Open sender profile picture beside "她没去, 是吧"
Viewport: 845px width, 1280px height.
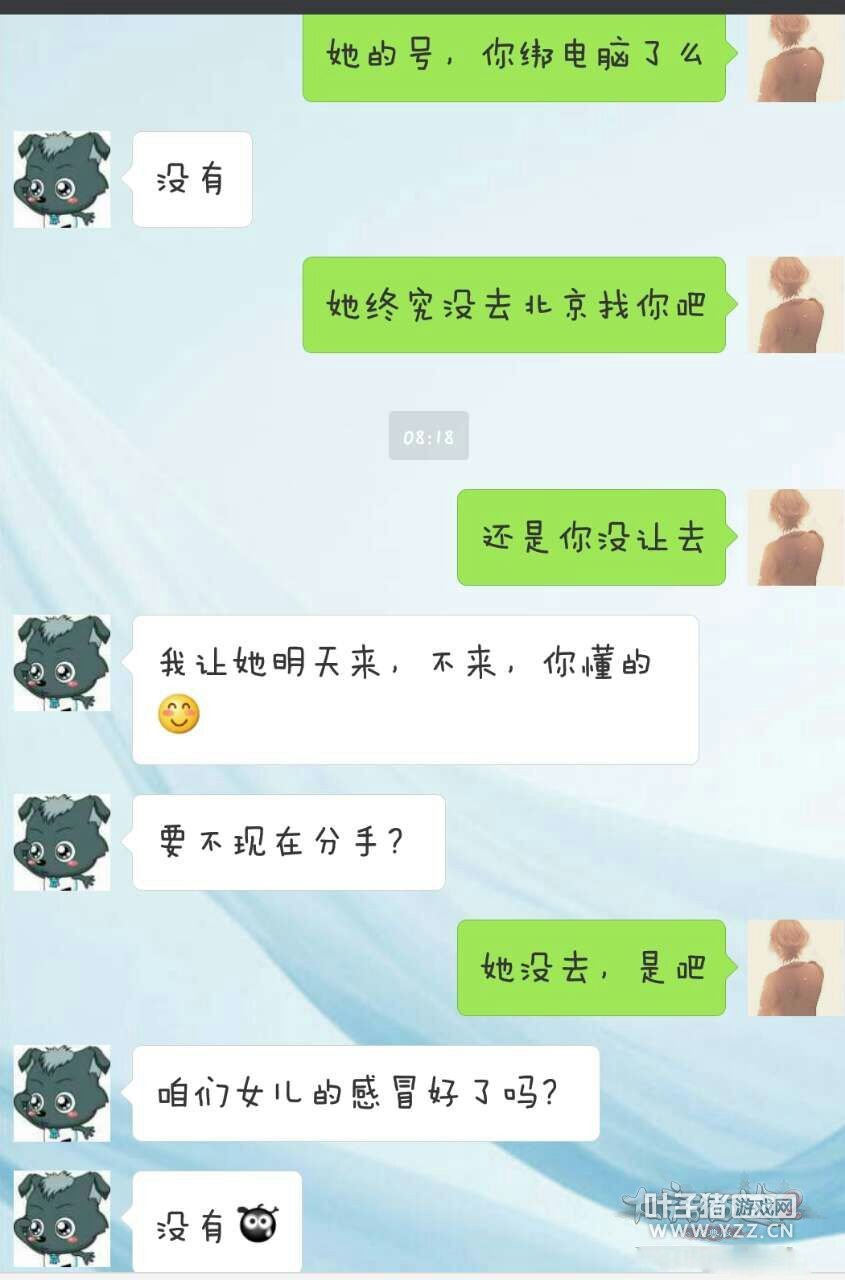tap(795, 968)
